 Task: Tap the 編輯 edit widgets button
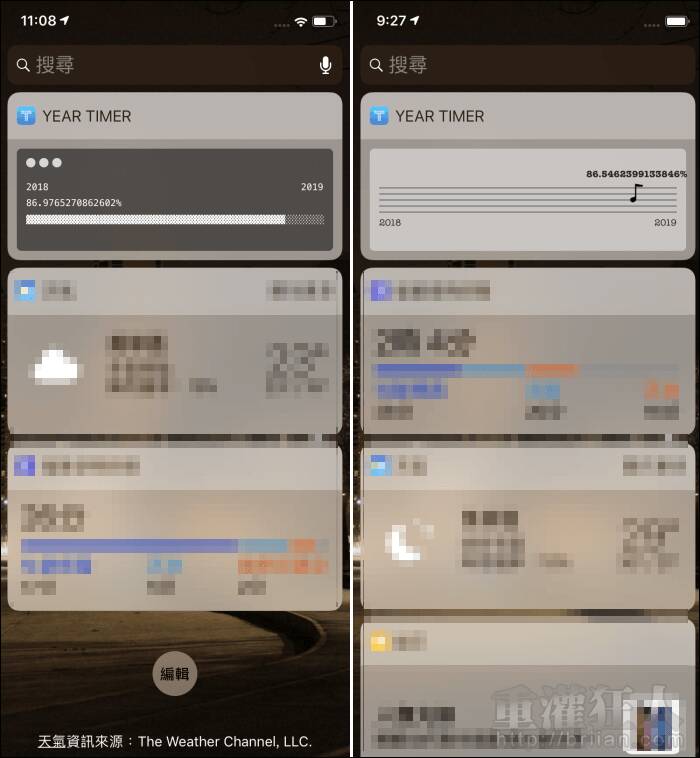click(175, 674)
